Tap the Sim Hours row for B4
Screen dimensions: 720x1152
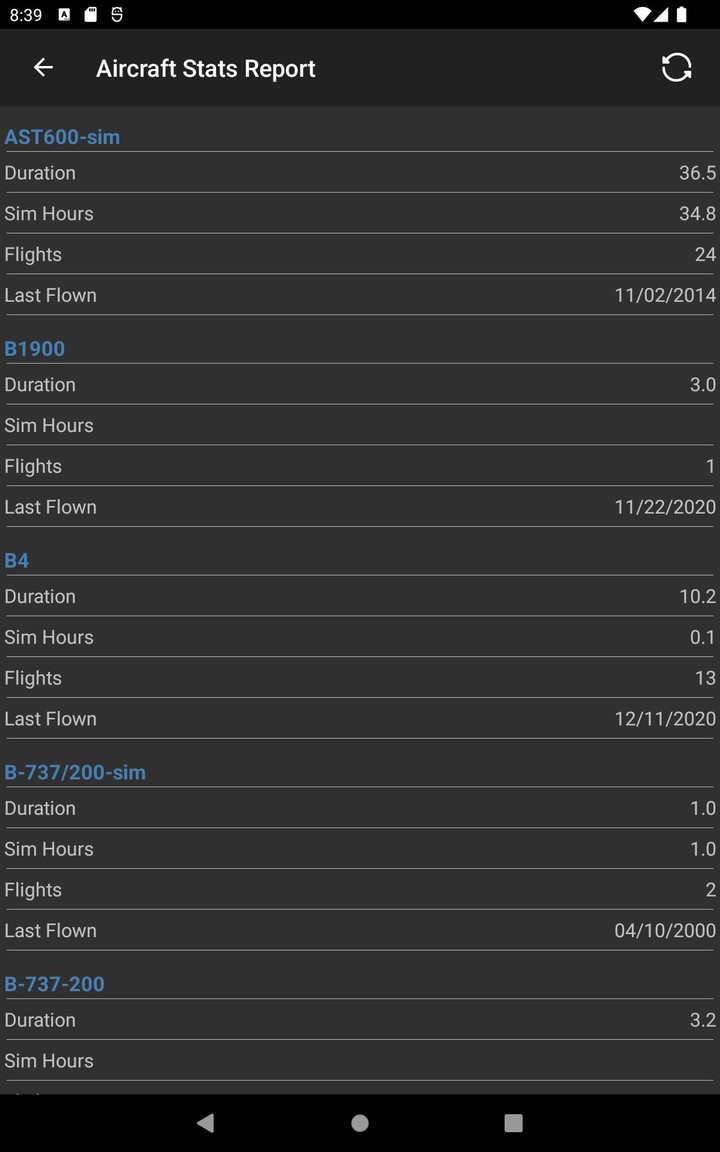coord(360,637)
